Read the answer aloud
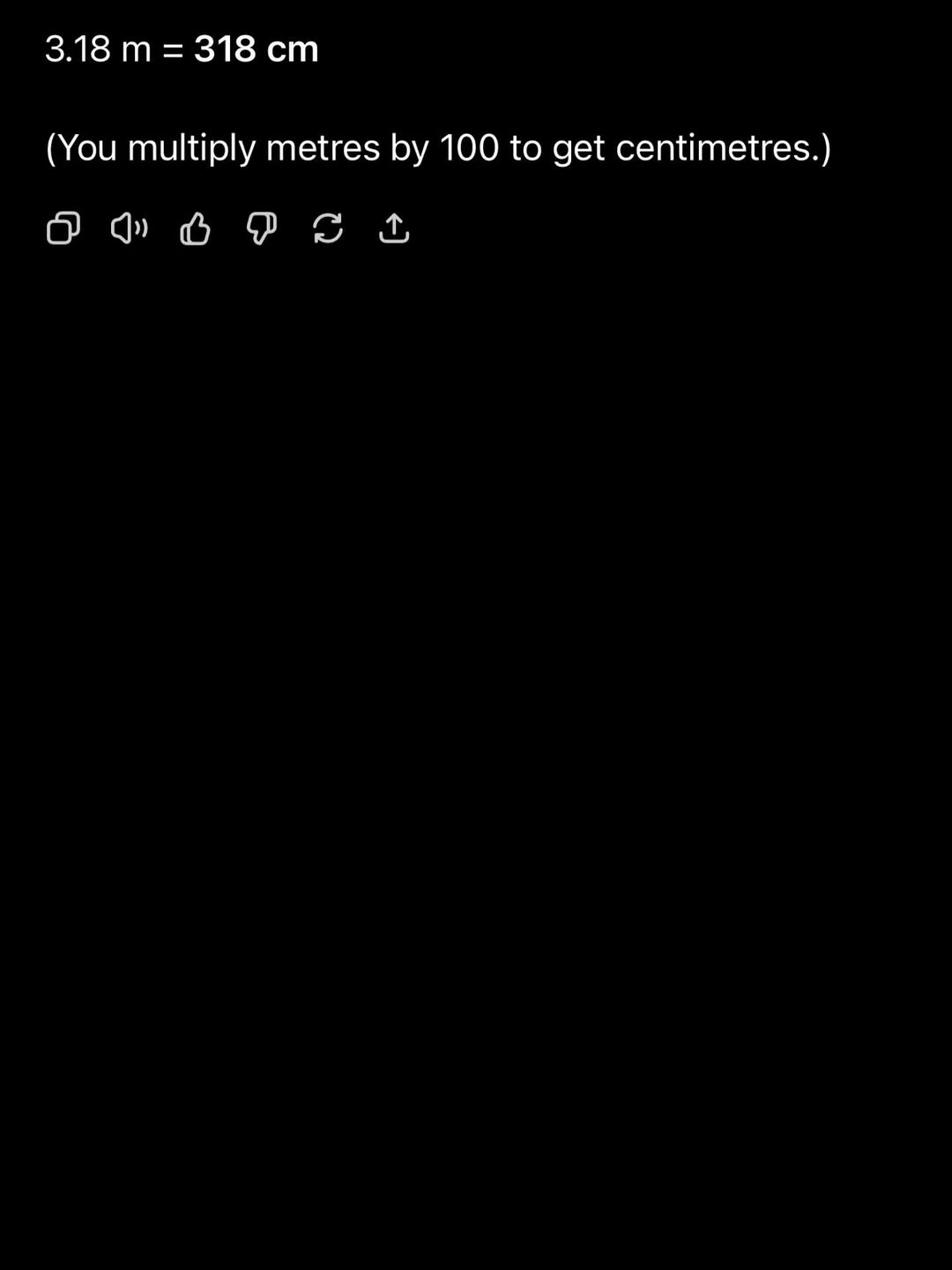Screen dimensions: 952x1270 coord(129,228)
